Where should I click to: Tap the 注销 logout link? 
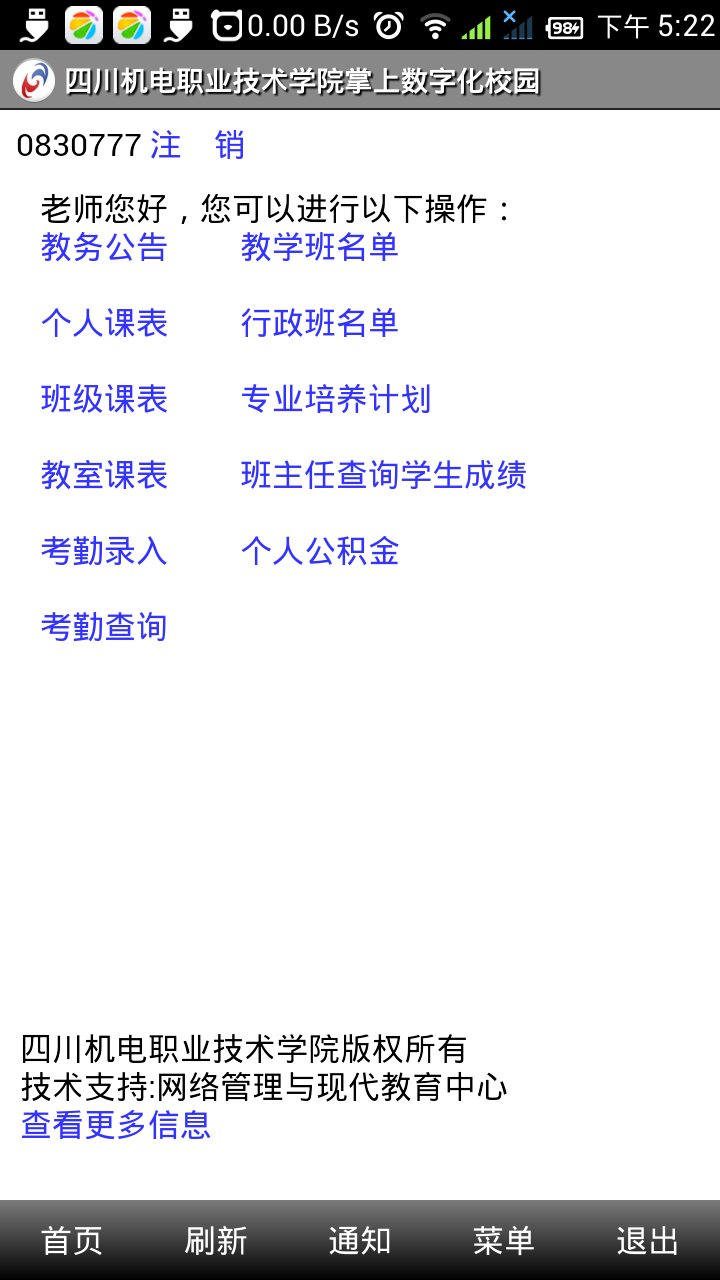point(197,146)
